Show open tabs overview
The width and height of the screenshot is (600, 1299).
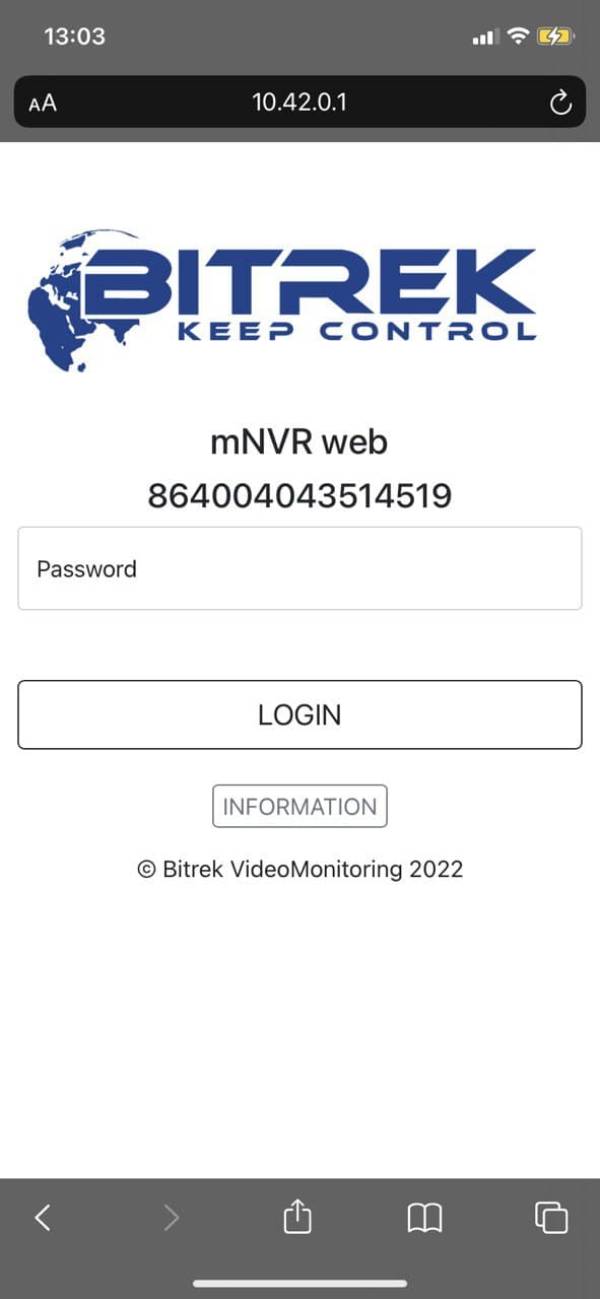(x=552, y=1217)
